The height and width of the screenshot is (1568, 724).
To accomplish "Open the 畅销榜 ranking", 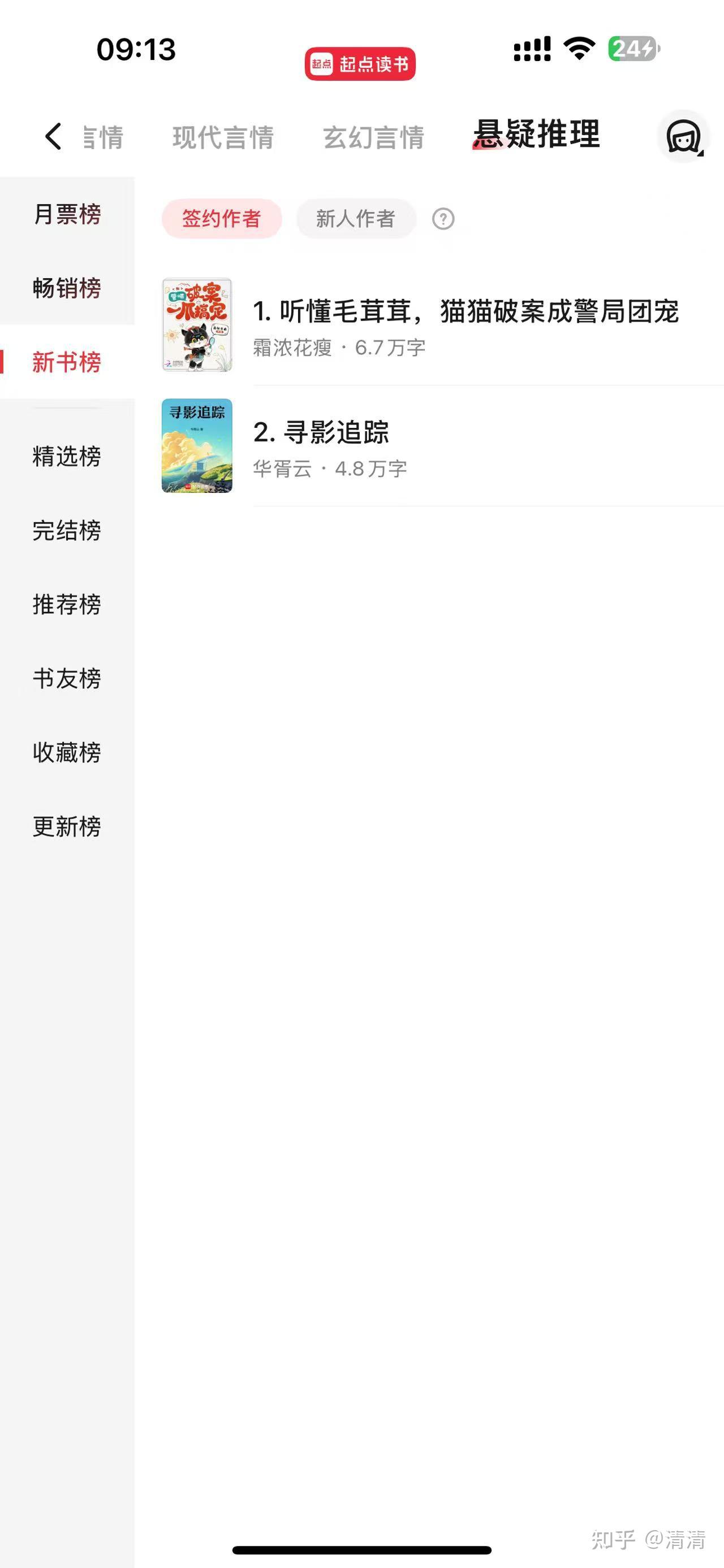I will (67, 288).
